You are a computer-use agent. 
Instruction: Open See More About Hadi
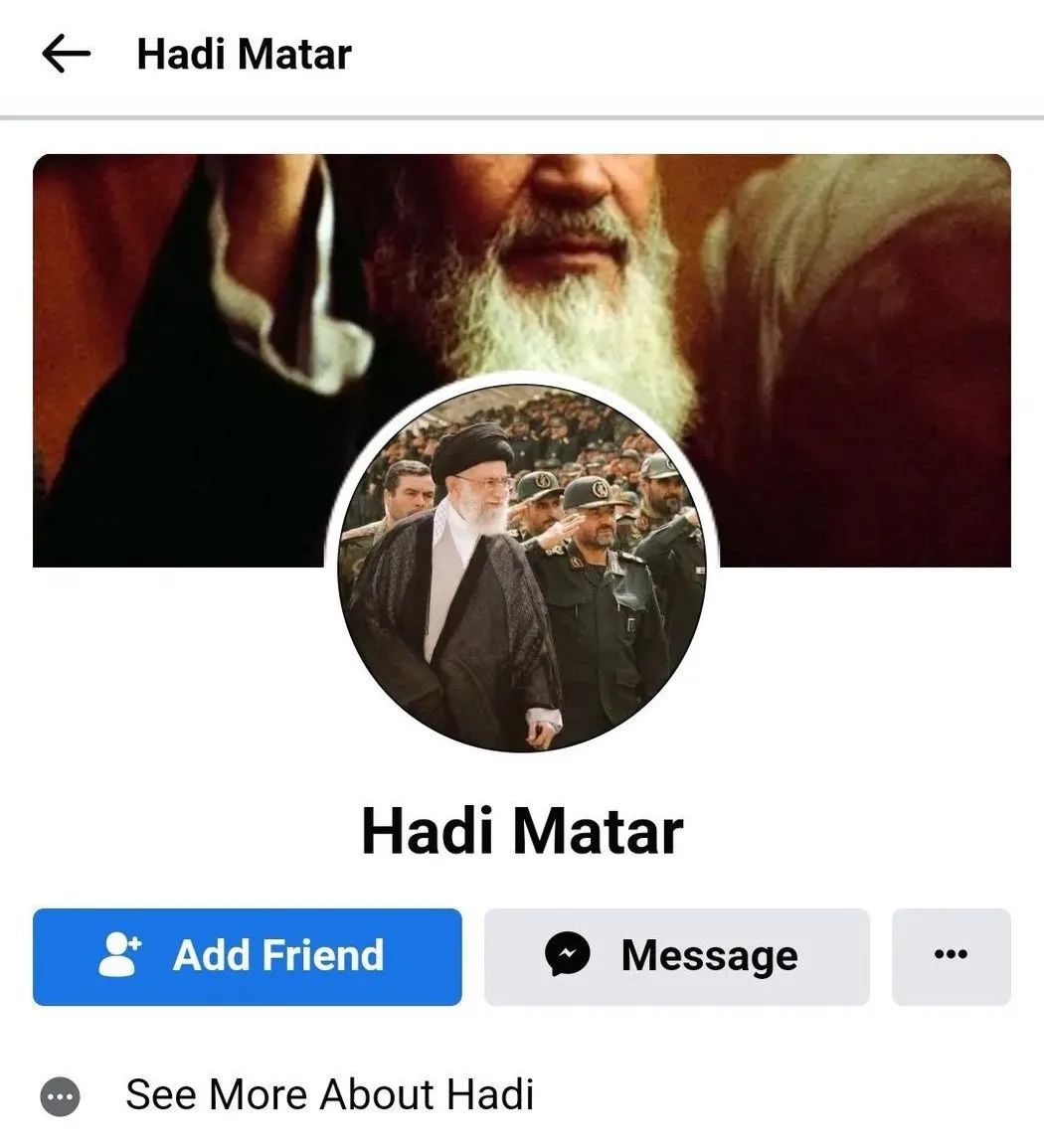click(328, 1095)
